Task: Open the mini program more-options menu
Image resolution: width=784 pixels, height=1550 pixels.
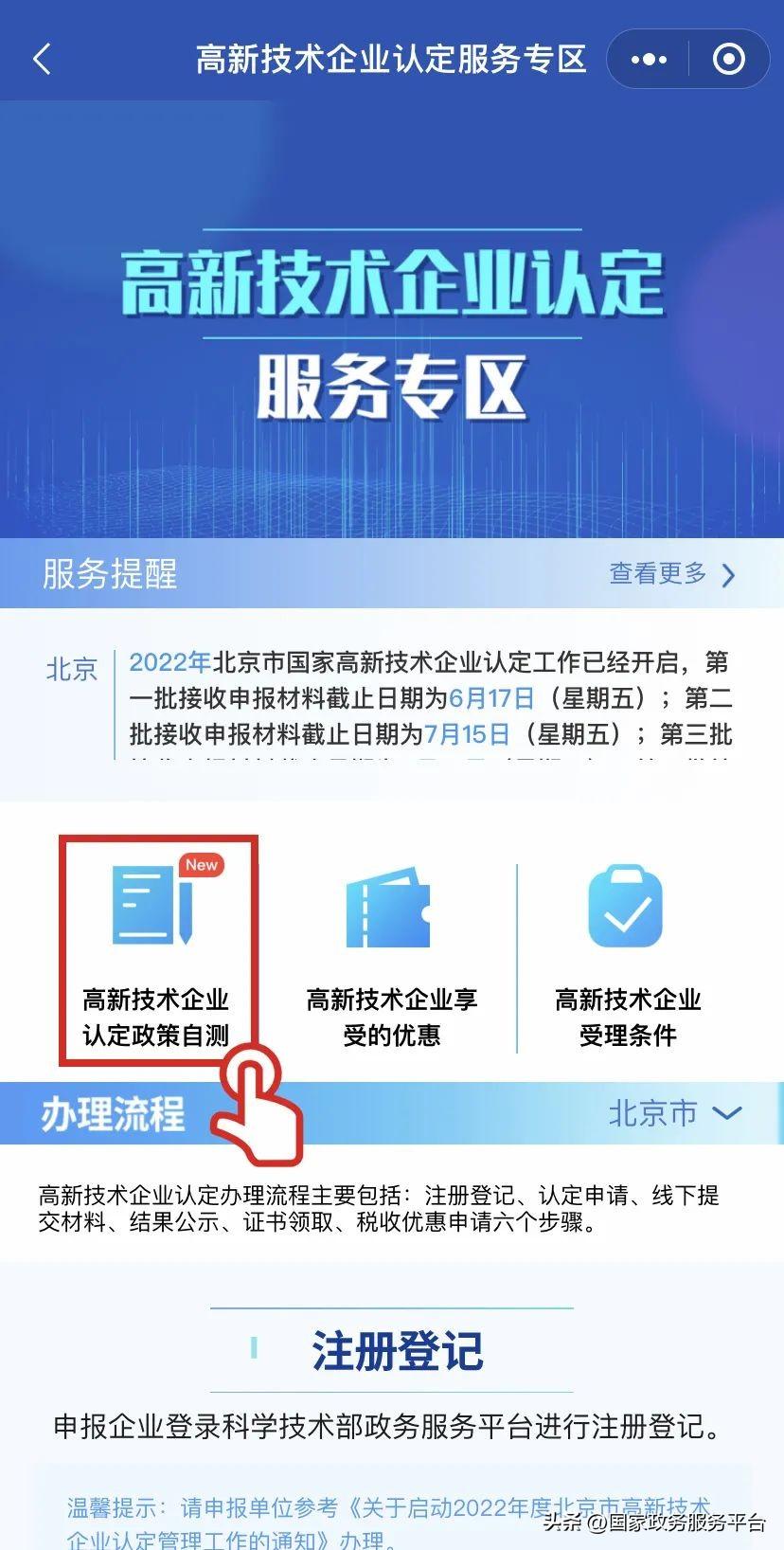Action: [x=649, y=60]
